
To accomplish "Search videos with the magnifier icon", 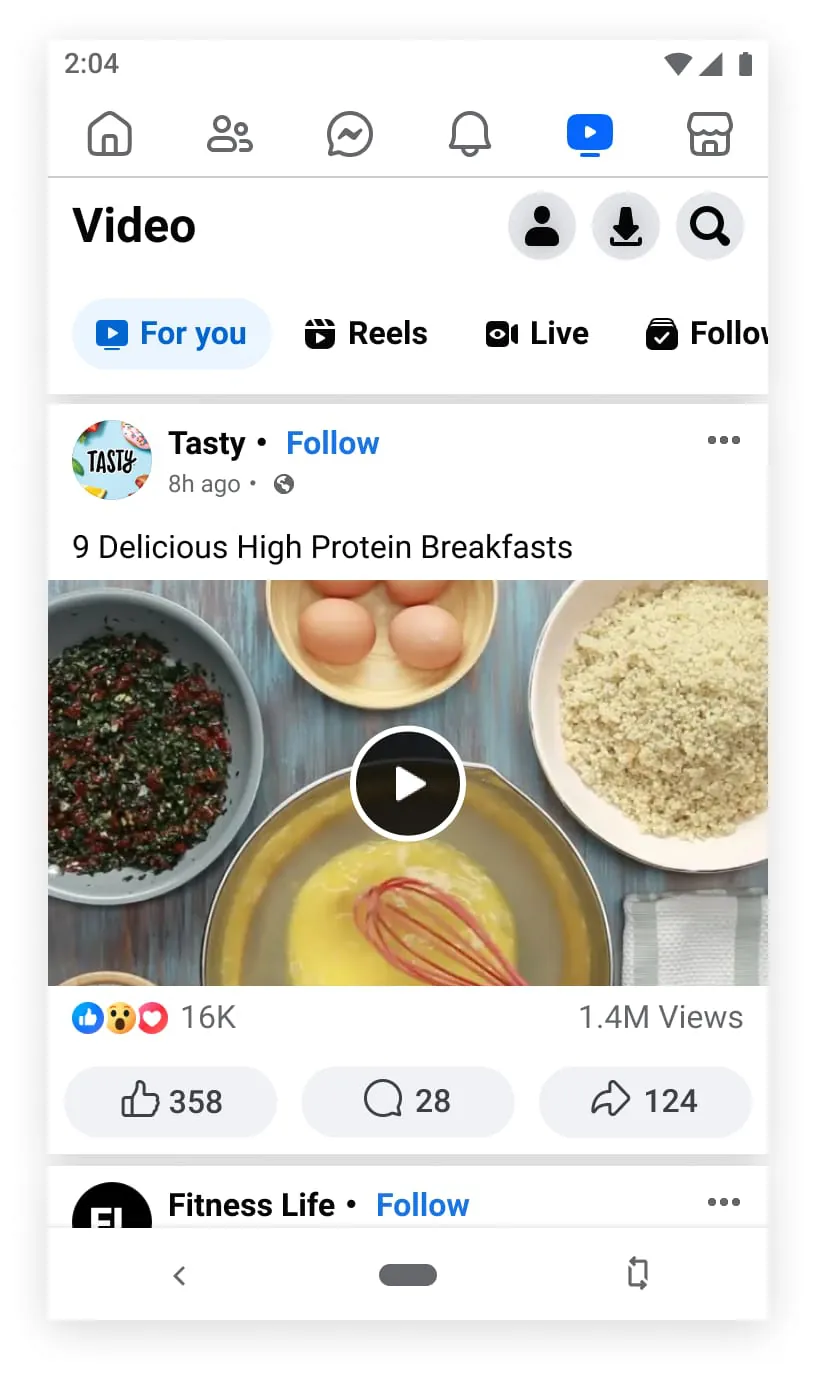I will 710,226.
